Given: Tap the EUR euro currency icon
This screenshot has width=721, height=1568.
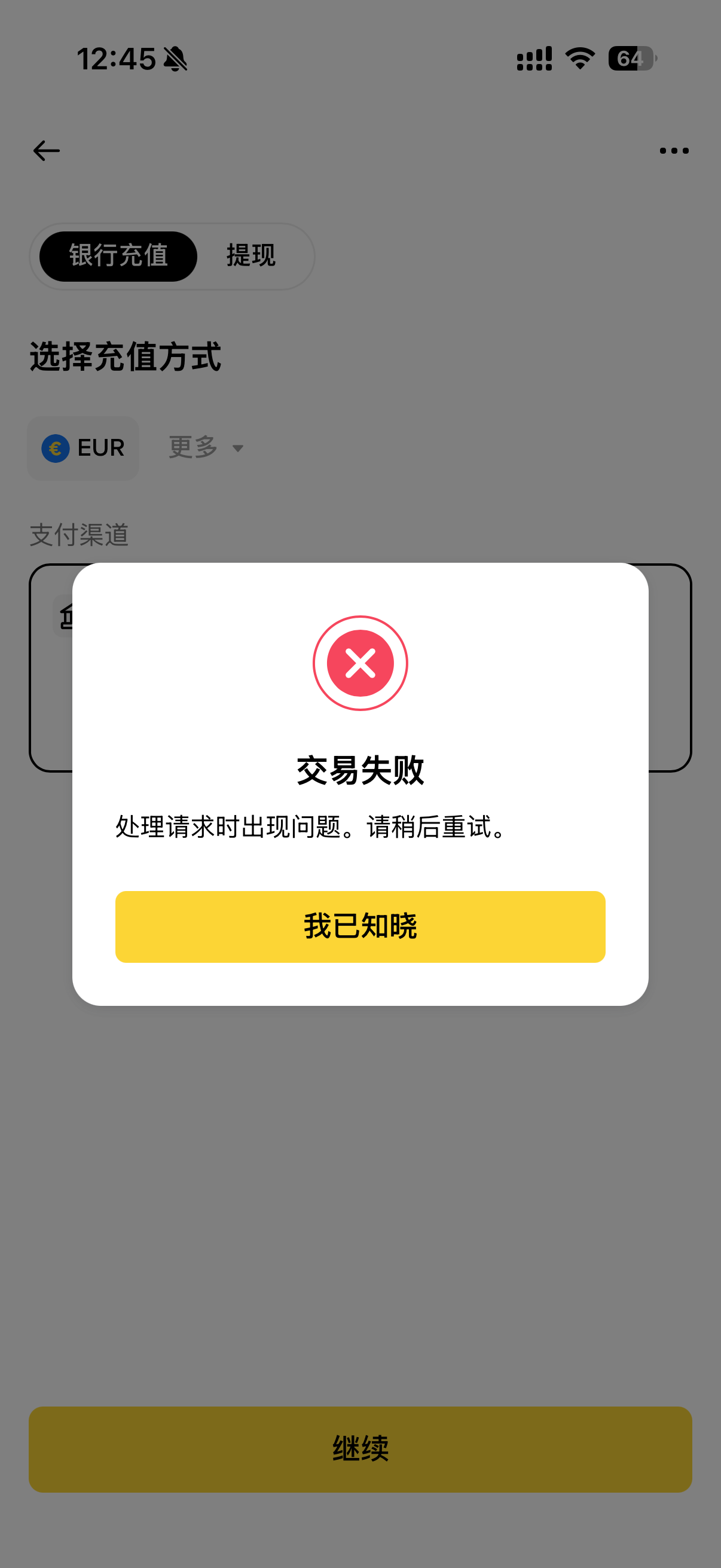Looking at the screenshot, I should tap(56, 447).
